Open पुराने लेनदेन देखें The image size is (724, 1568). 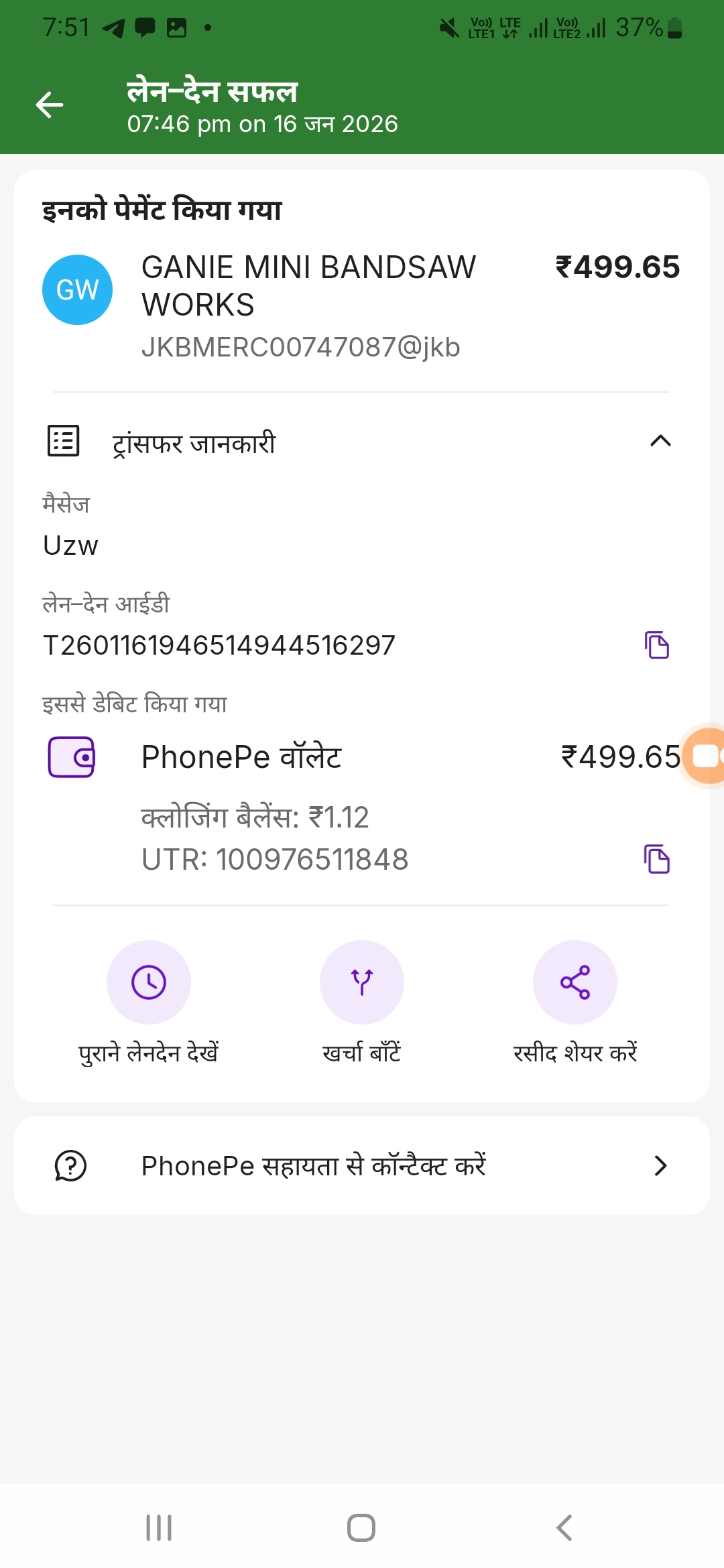[149, 982]
